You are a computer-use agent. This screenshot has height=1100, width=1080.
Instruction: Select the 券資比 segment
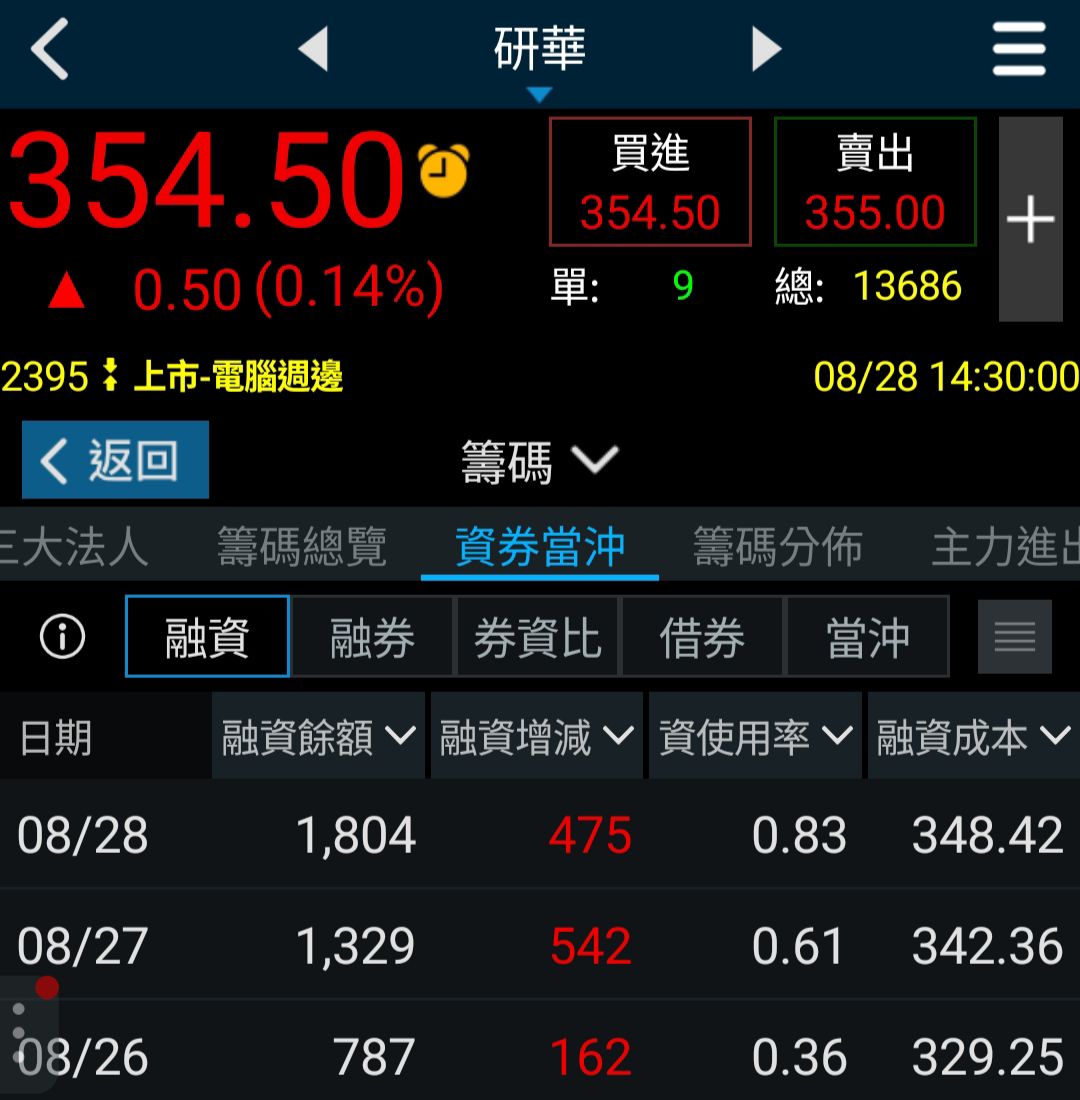click(538, 637)
